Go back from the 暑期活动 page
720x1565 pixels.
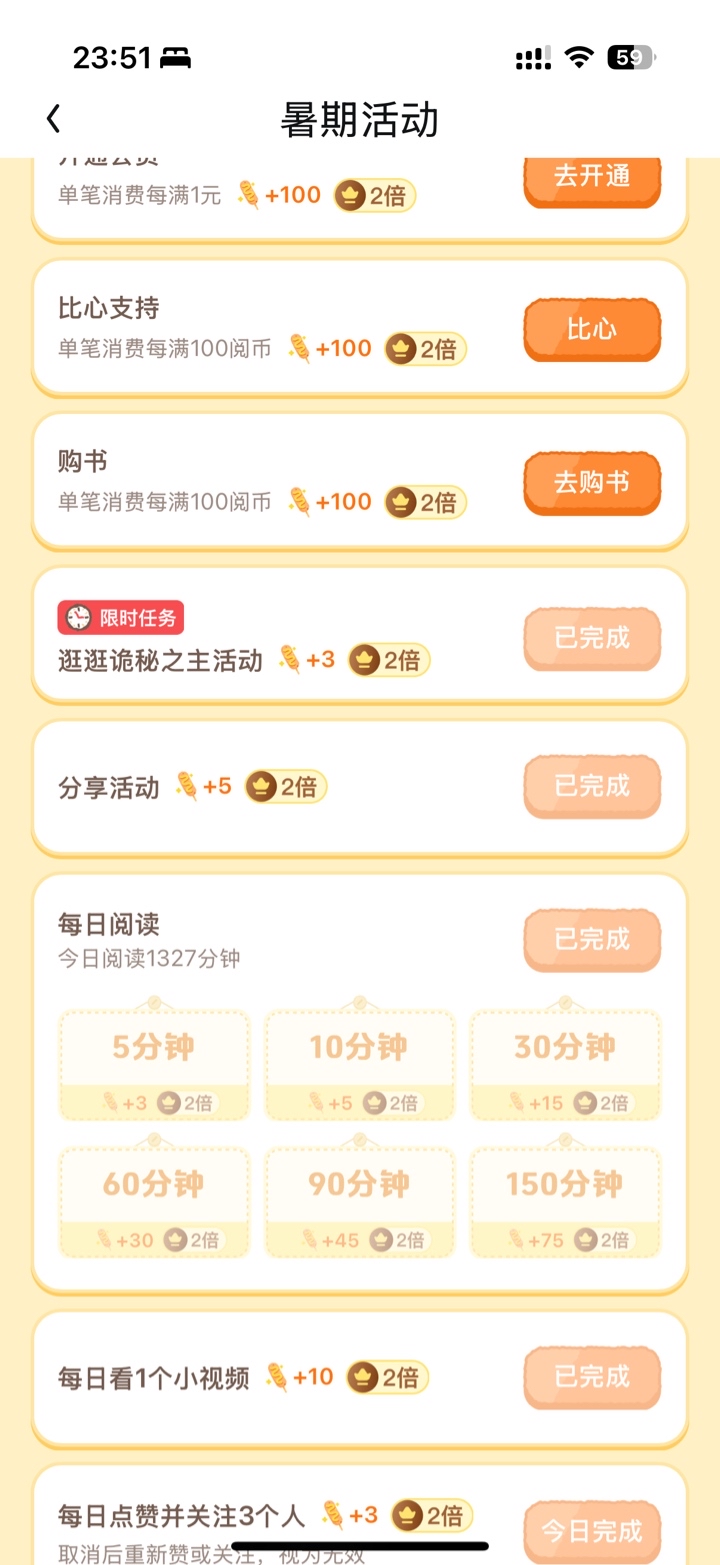tap(54, 119)
